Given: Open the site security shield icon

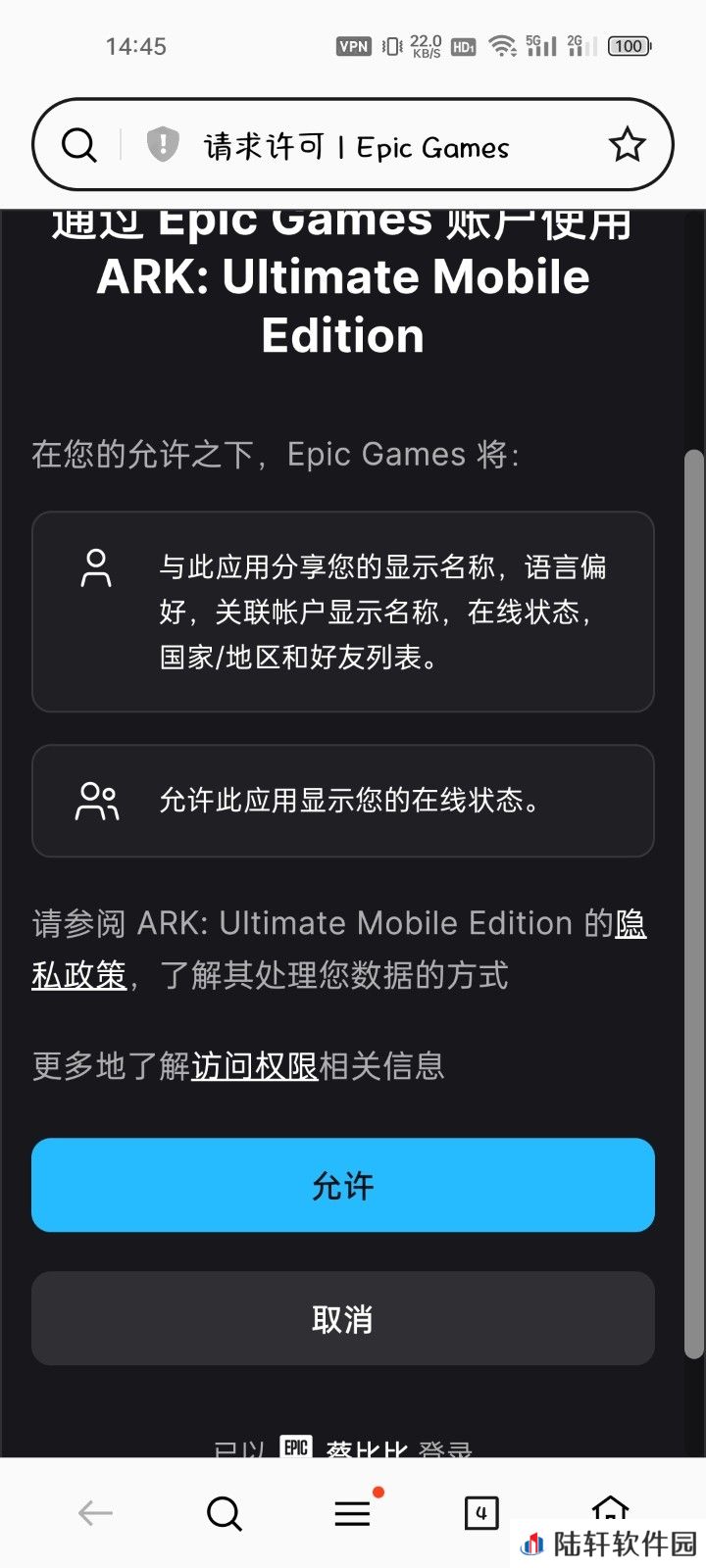Looking at the screenshot, I should point(162,145).
